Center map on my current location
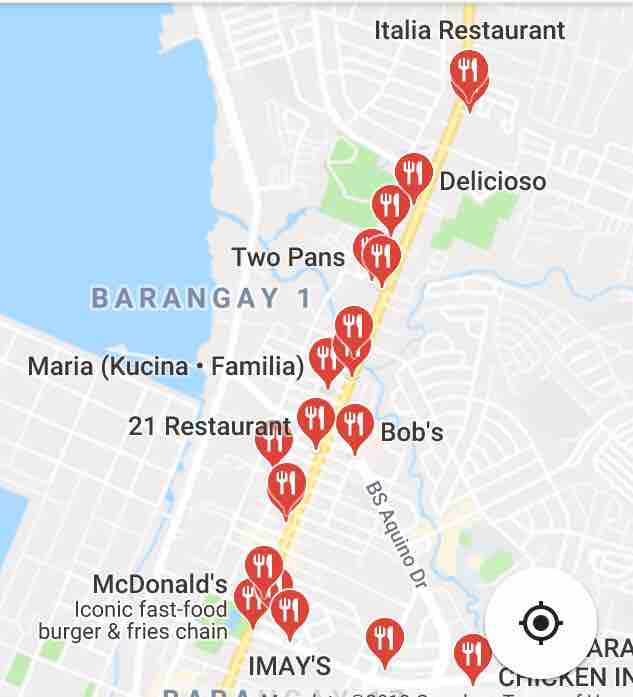 (540, 623)
